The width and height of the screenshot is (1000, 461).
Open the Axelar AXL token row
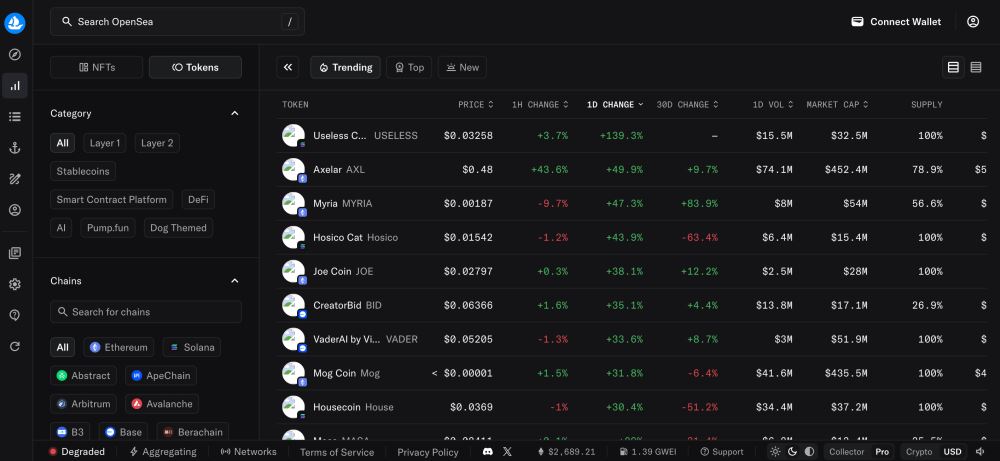click(340, 170)
